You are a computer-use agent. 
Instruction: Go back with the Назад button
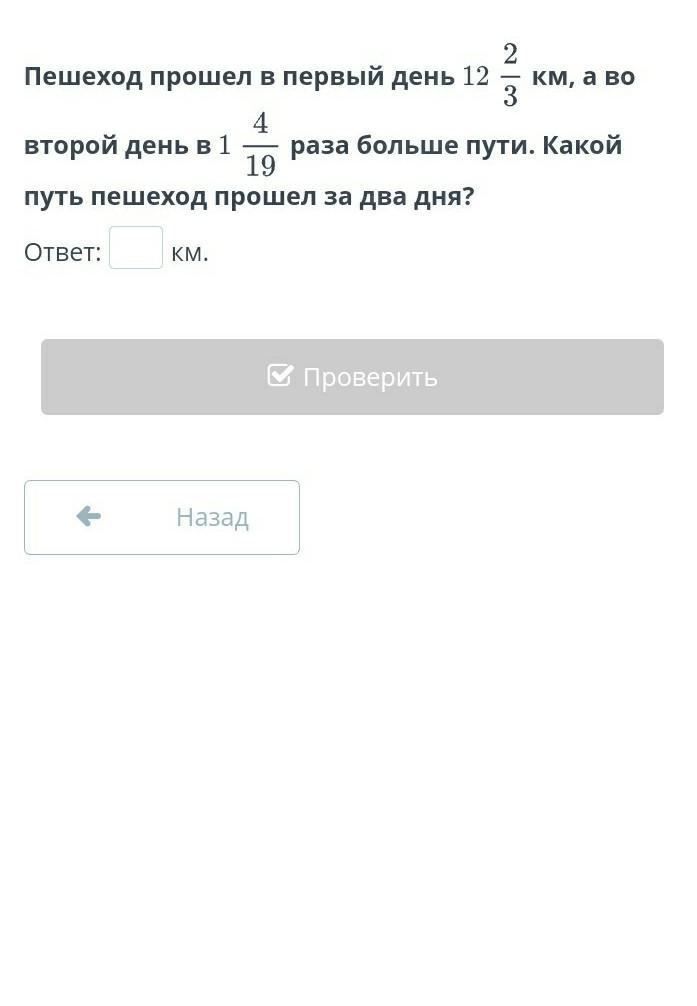tap(162, 517)
